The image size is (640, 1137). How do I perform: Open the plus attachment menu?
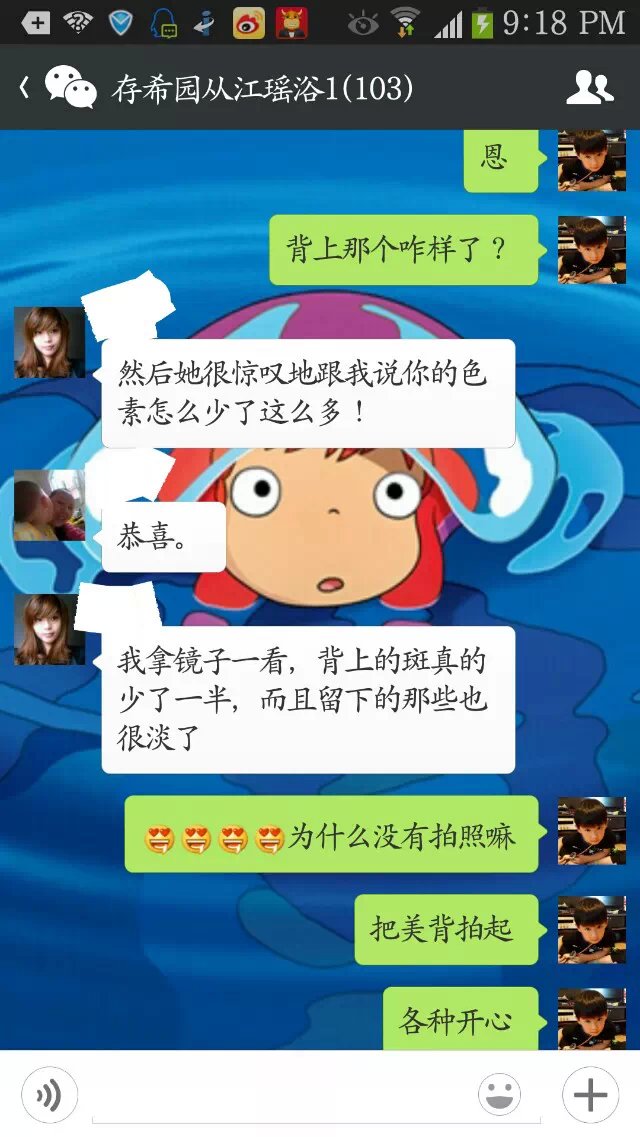(x=590, y=1095)
